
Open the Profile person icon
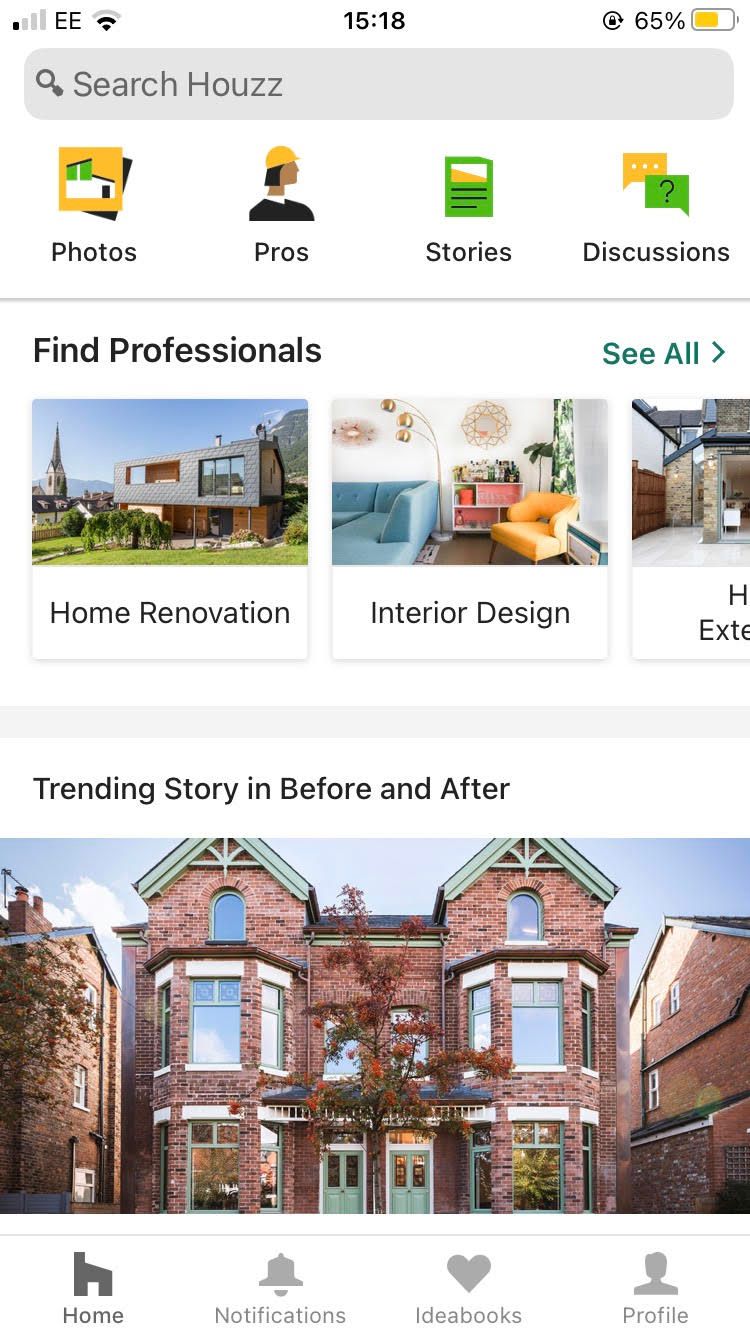click(x=656, y=1271)
